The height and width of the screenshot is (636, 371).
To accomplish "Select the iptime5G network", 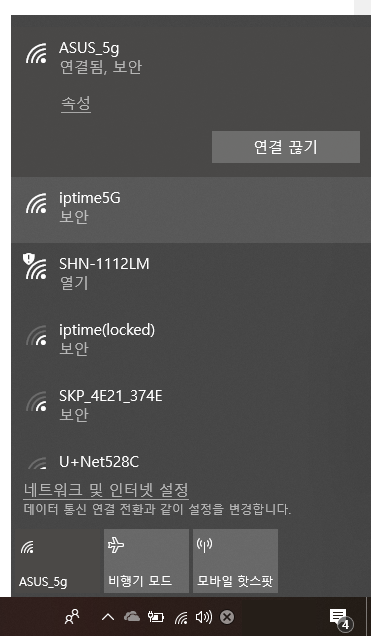I will (x=191, y=209).
